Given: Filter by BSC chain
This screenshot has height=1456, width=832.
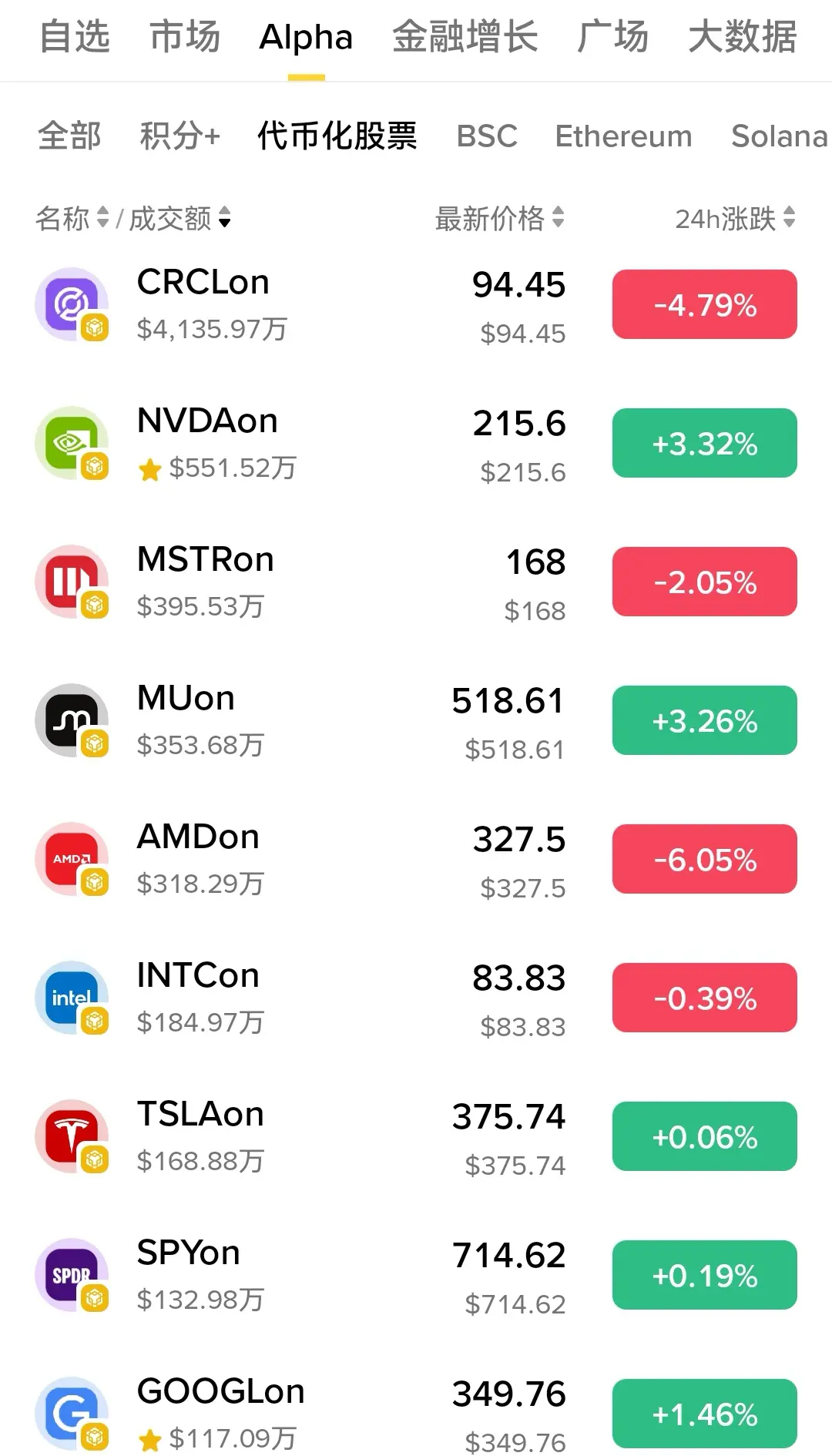Looking at the screenshot, I should [x=487, y=136].
